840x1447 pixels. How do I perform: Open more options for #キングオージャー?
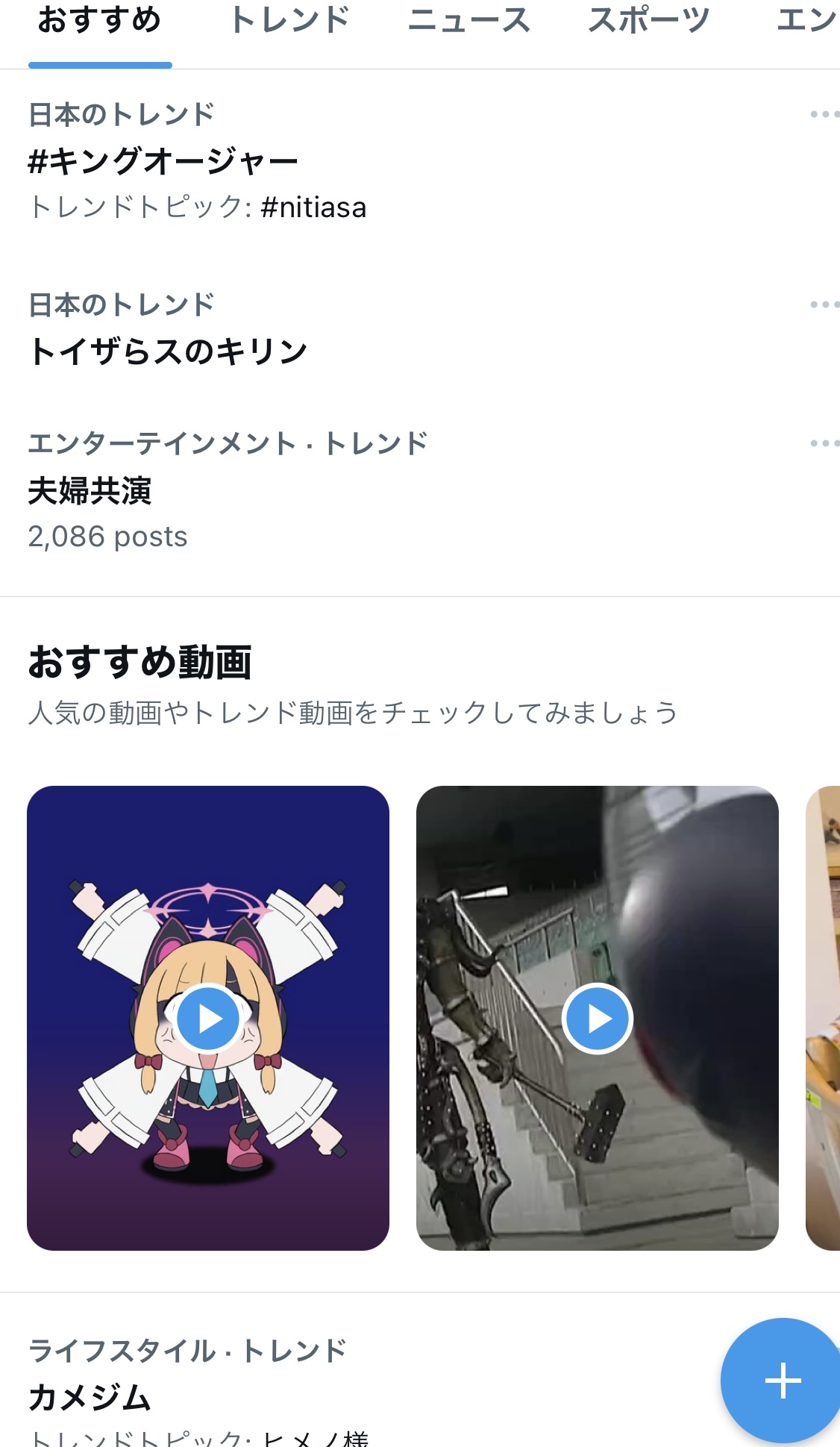pyautogui.click(x=824, y=114)
